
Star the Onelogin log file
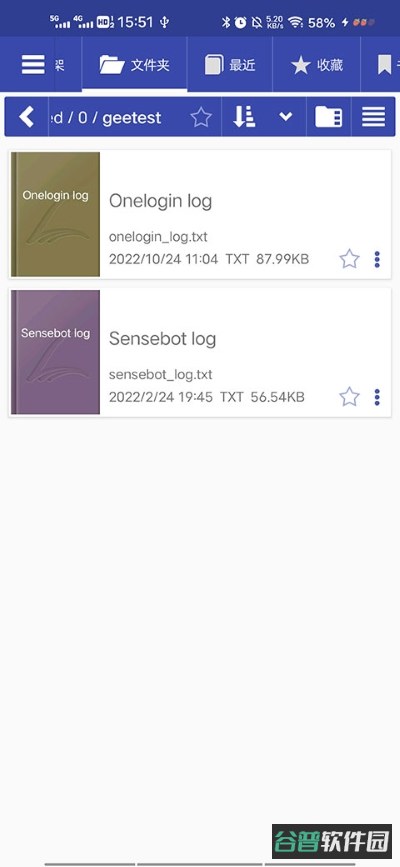[349, 259]
